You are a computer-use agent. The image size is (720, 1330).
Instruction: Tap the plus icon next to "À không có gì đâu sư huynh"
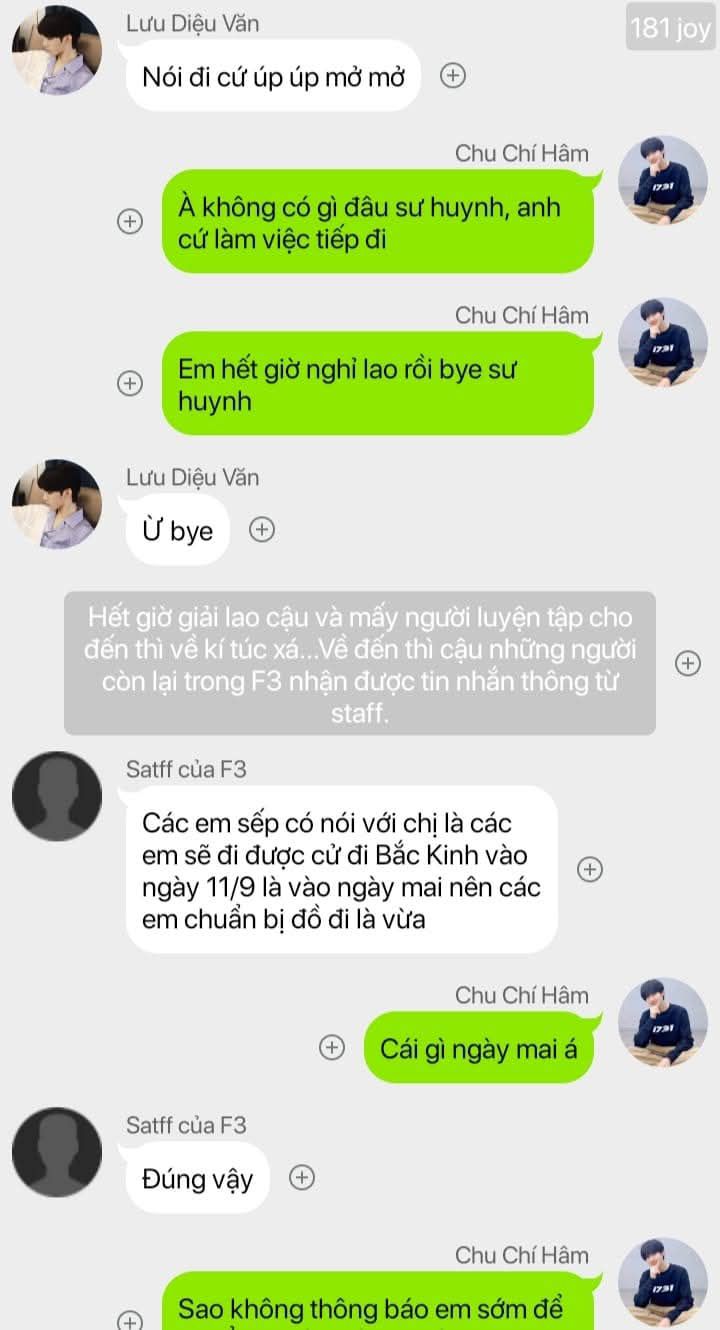point(130,222)
